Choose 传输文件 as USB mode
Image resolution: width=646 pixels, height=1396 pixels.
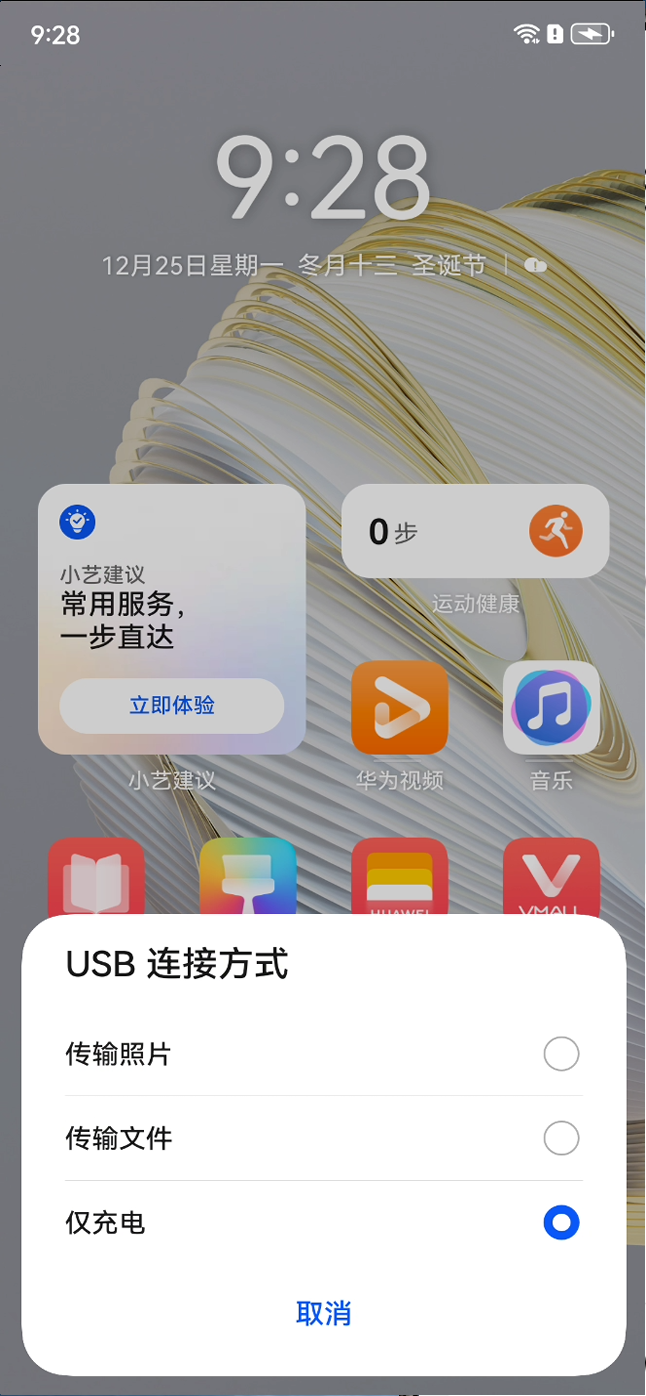(322, 1138)
